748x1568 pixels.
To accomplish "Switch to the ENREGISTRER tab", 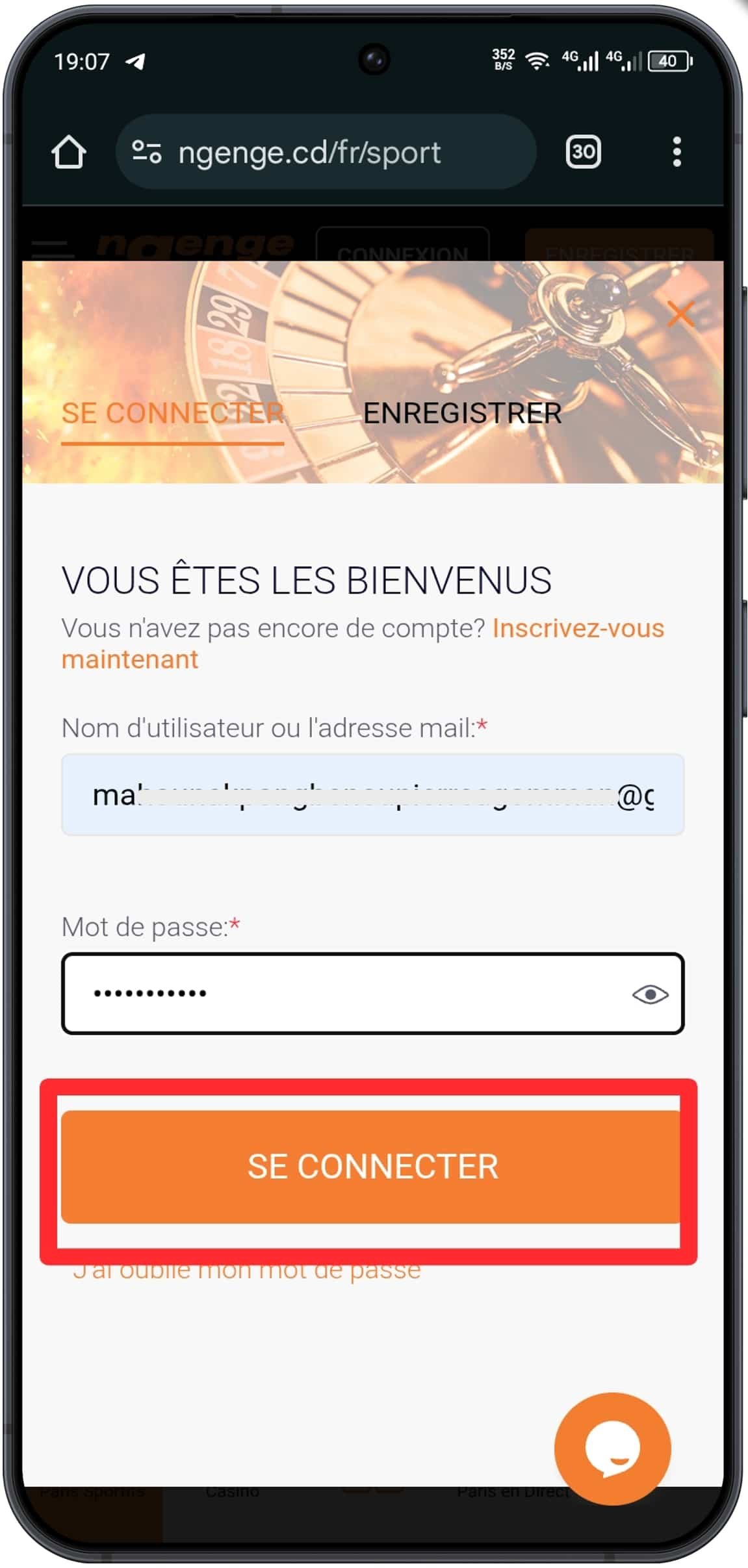I will [x=463, y=413].
